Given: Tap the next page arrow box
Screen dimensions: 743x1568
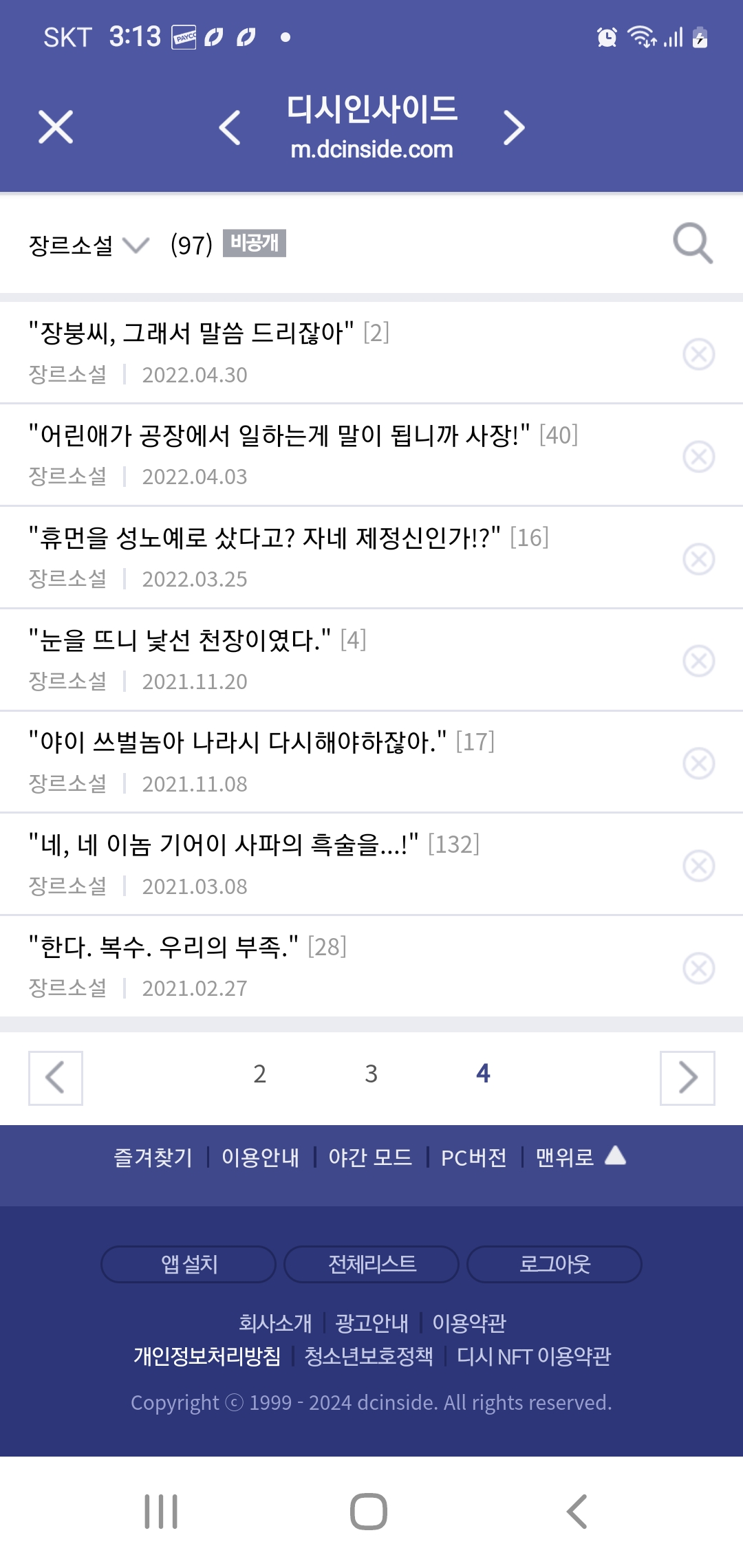Looking at the screenshot, I should (687, 1078).
